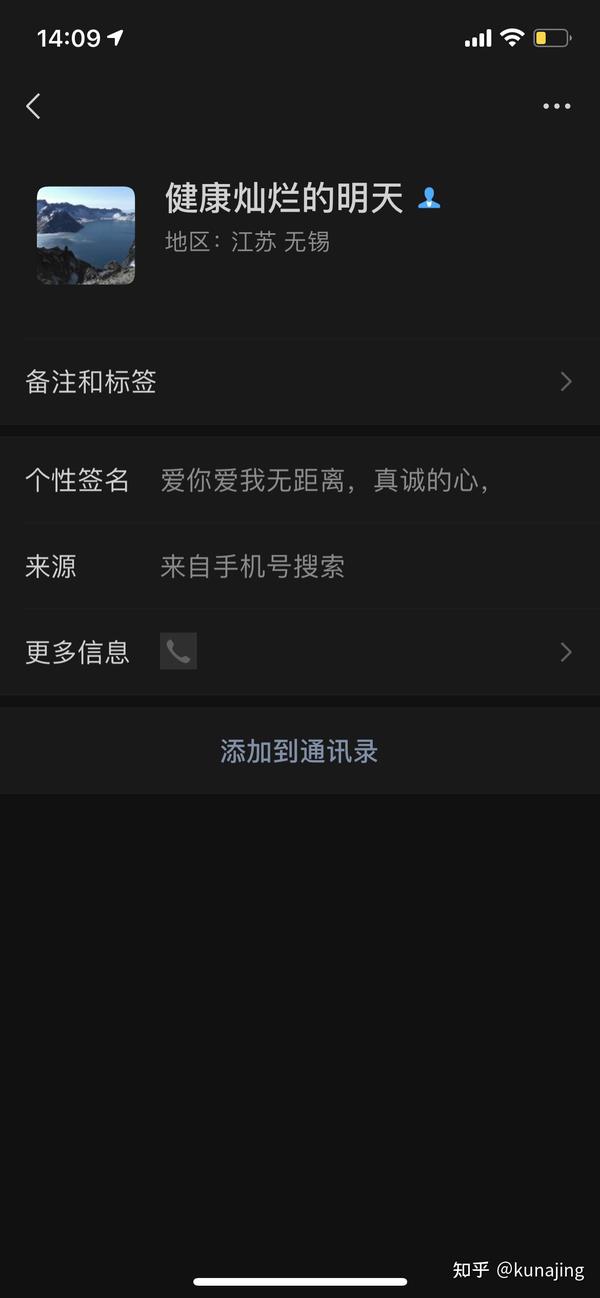Open the three-dot overflow menu
This screenshot has height=1298, width=600.
(x=557, y=106)
